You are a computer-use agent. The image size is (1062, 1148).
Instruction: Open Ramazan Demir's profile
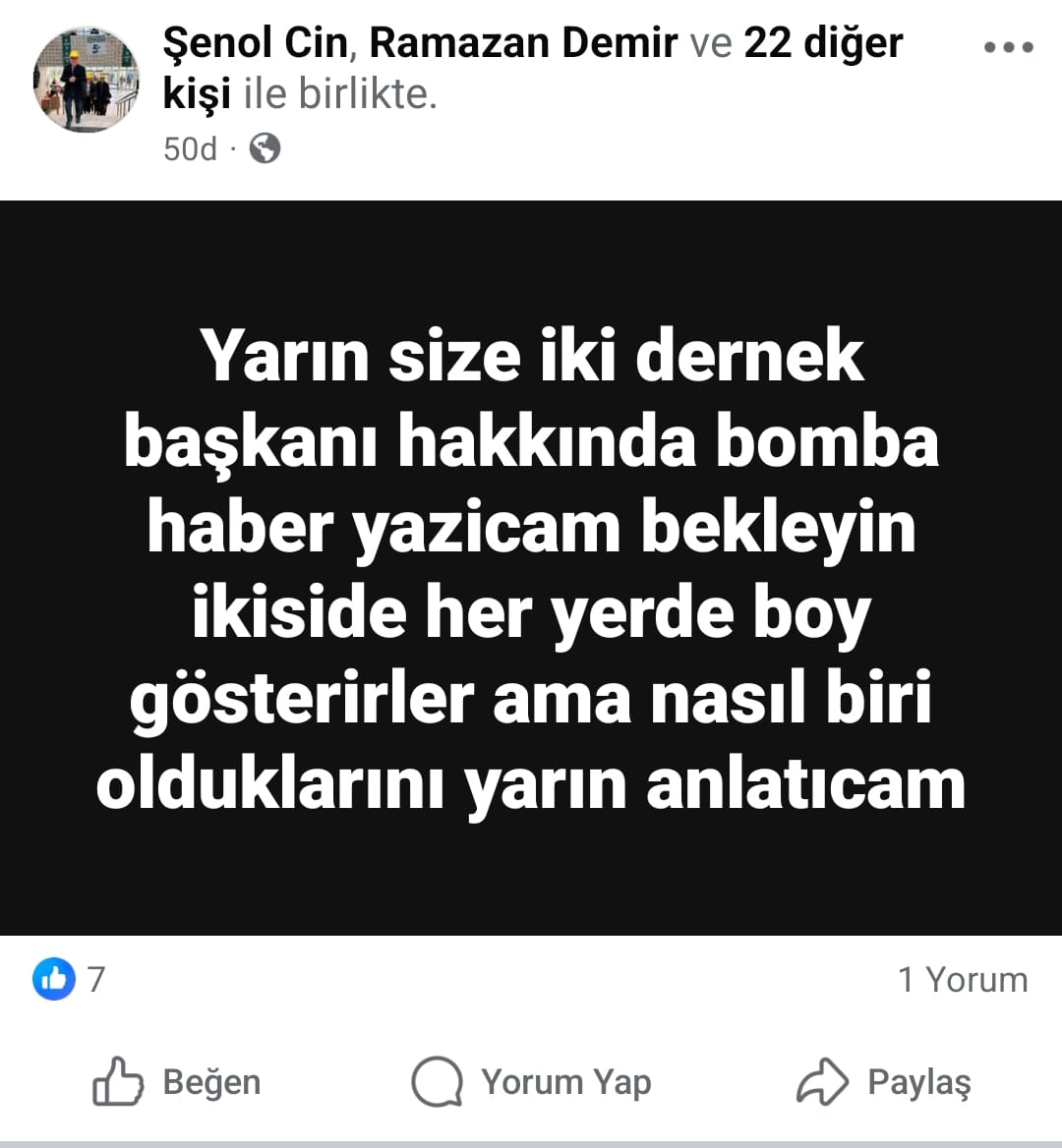tap(523, 43)
